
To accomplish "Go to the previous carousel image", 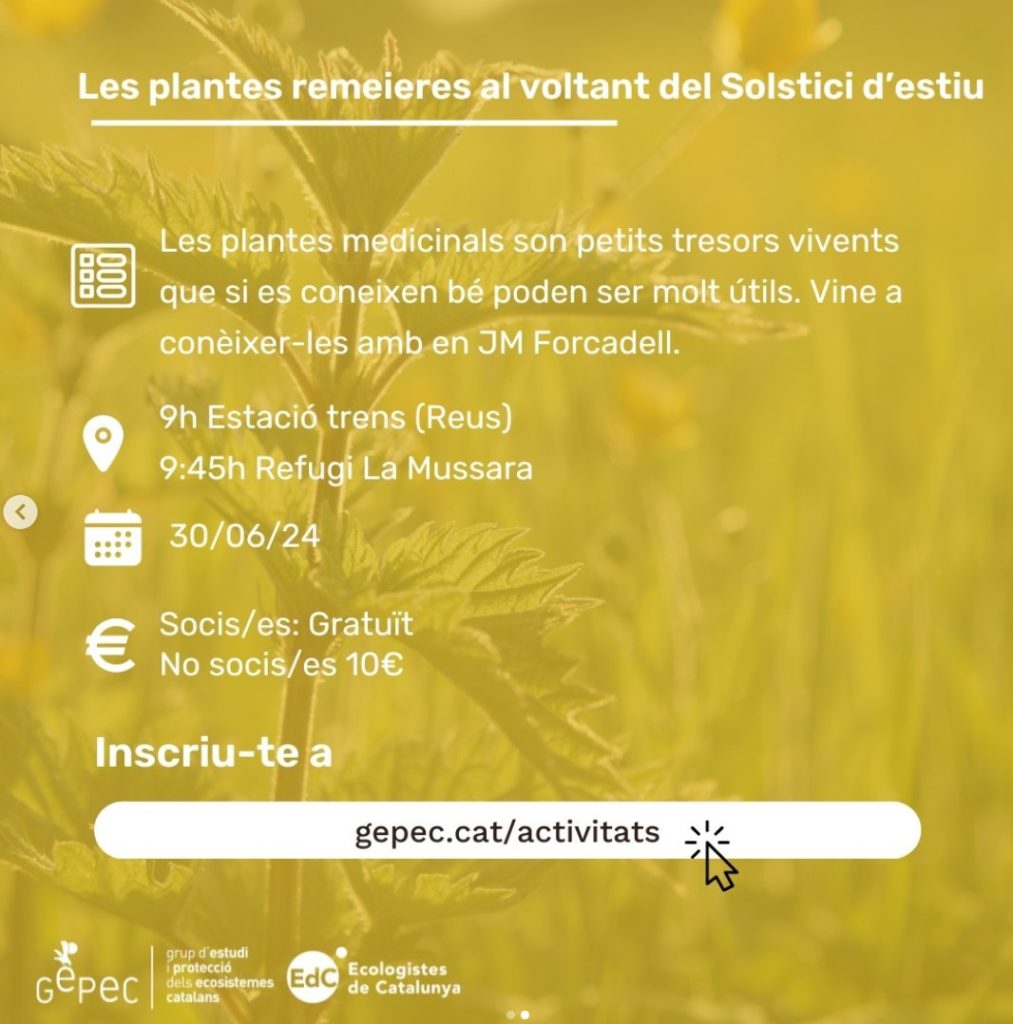I will point(20,513).
